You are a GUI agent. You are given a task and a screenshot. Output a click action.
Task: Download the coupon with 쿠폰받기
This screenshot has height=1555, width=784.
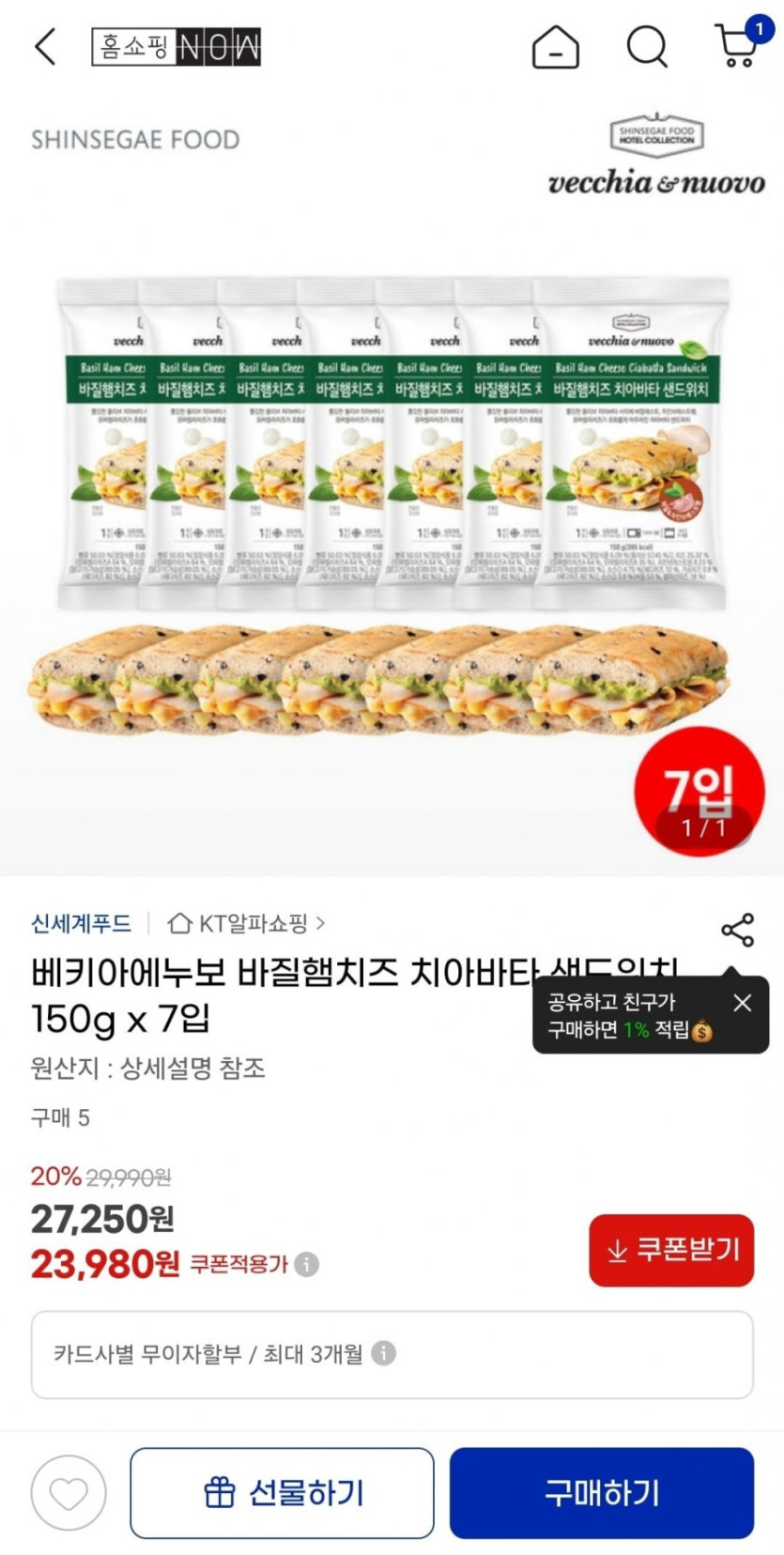click(x=671, y=1250)
